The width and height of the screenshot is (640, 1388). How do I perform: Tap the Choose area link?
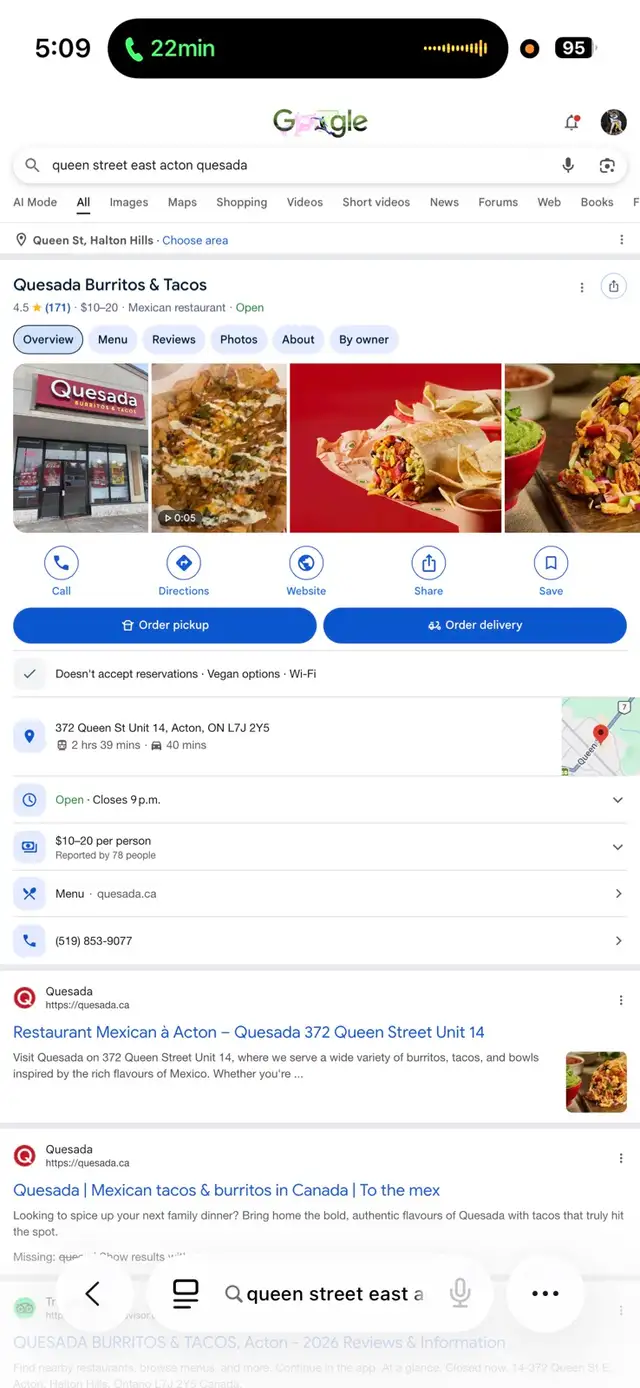[195, 240]
